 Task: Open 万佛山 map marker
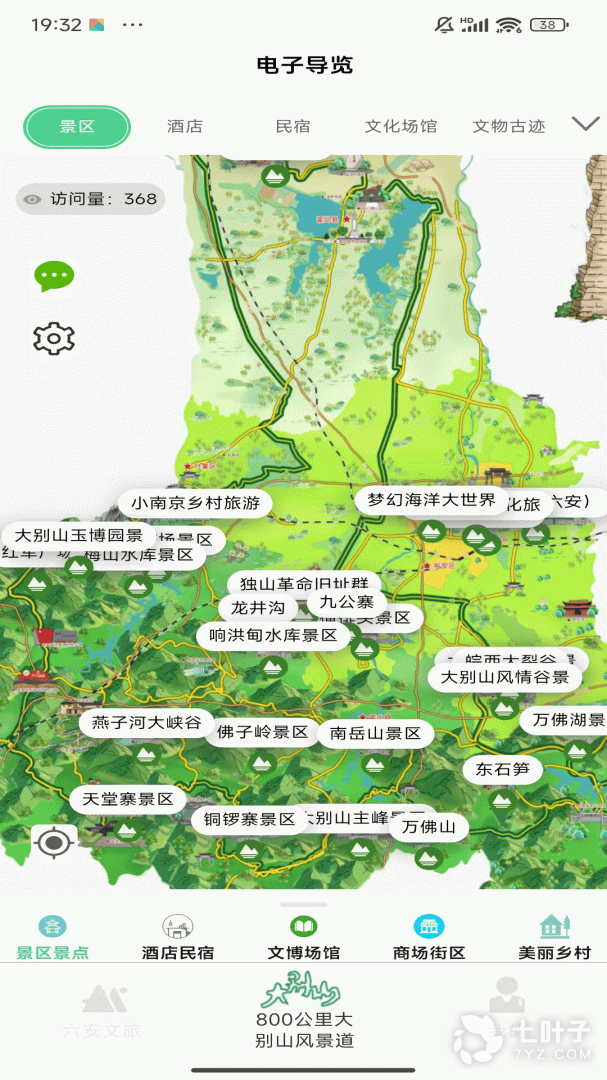pos(428,827)
